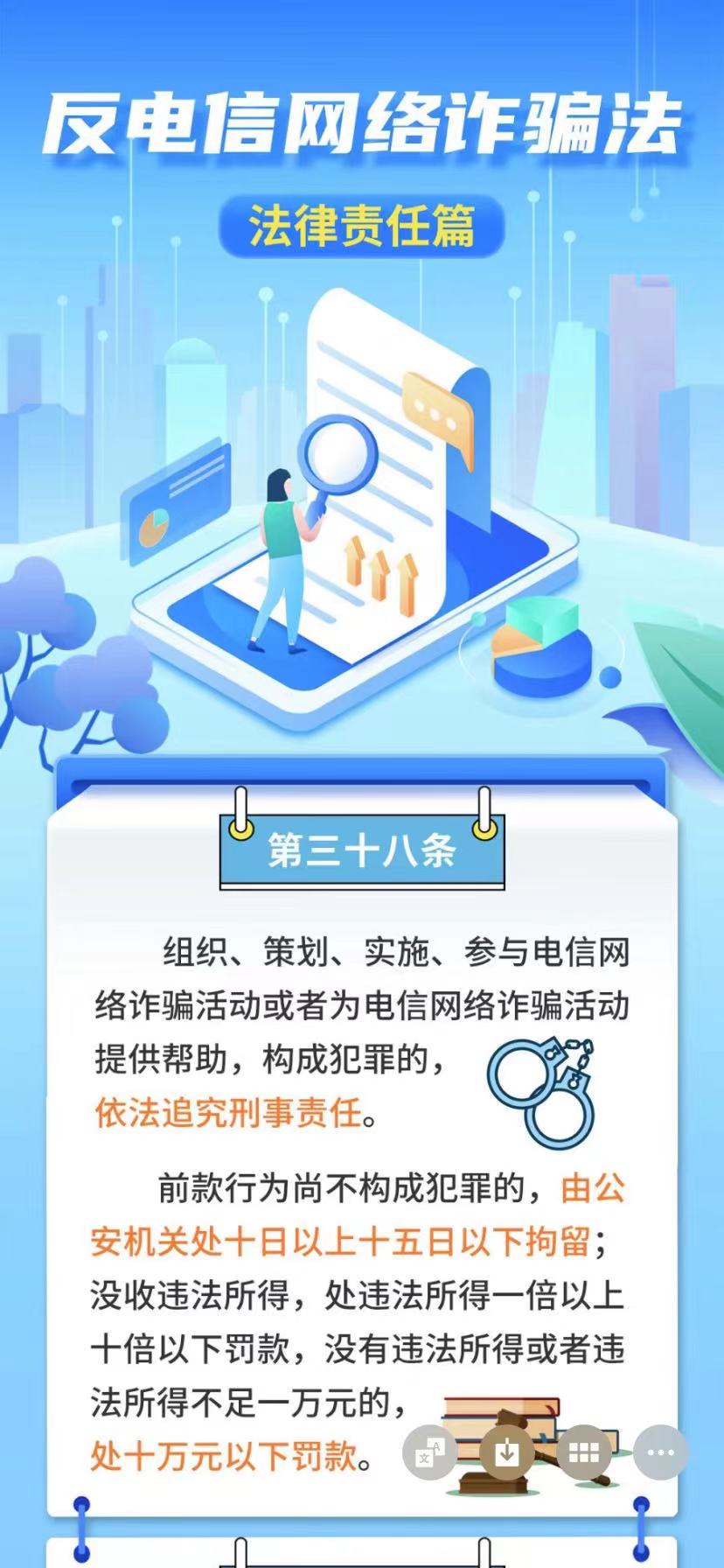Image resolution: width=724 pixels, height=1568 pixels.
Task: Open the grid view of all images
Action: [x=583, y=1453]
